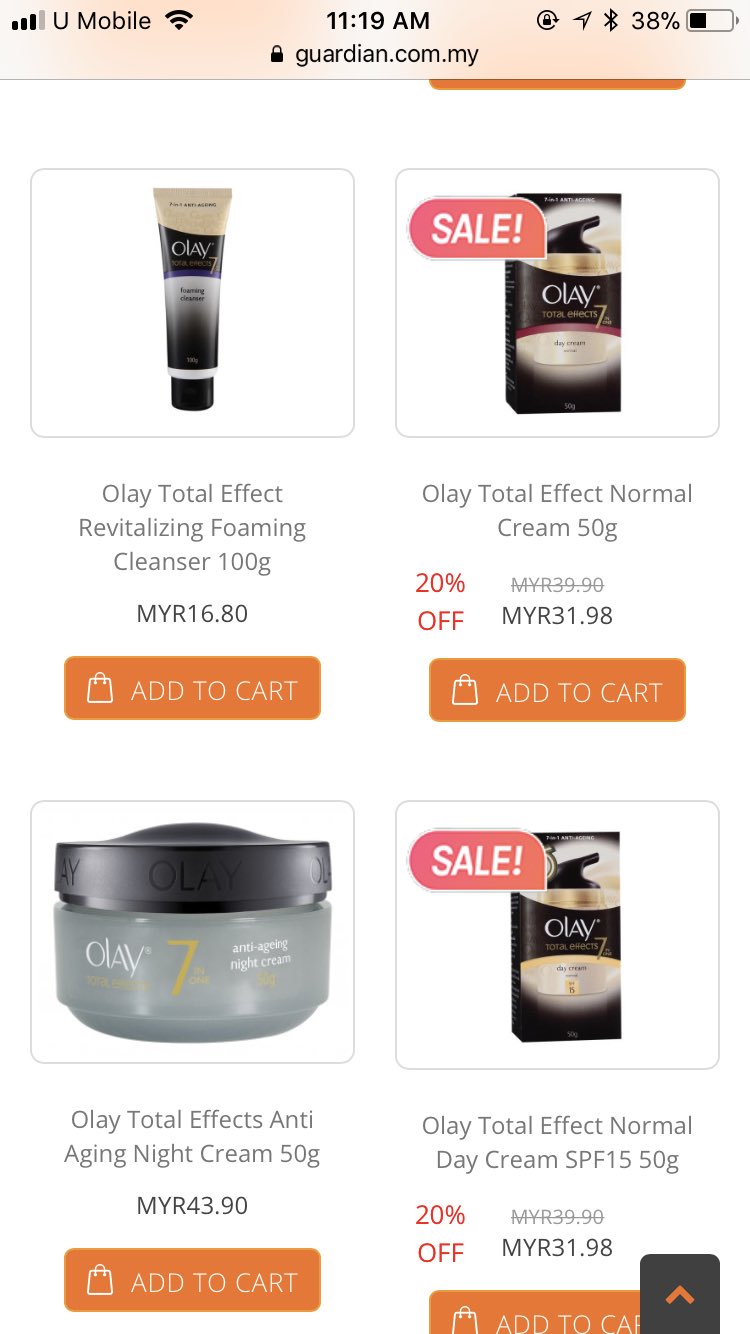Add Revitalizing Foaming Cleanser to cart
Viewport: 750px width, 1334px height.
192,688
